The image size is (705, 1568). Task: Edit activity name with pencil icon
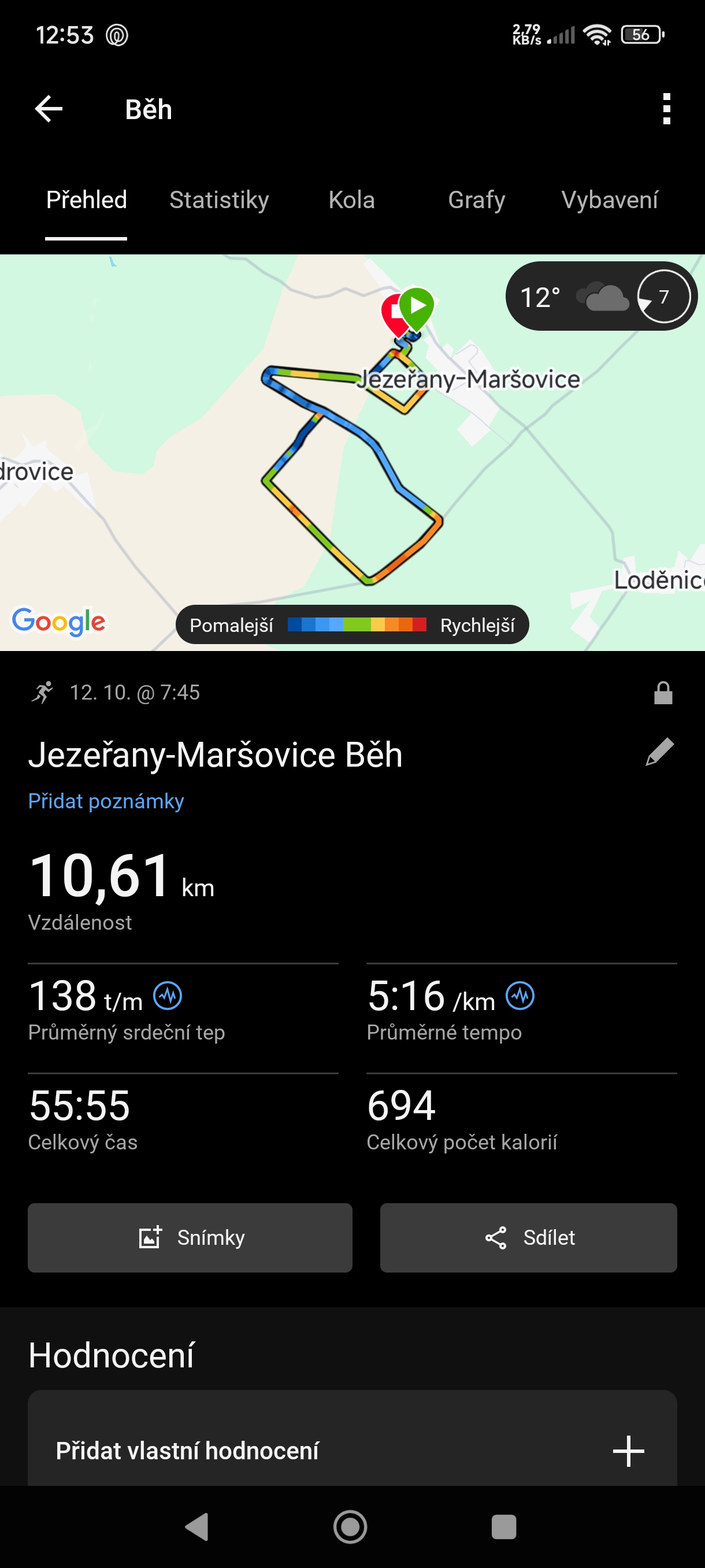click(x=659, y=752)
